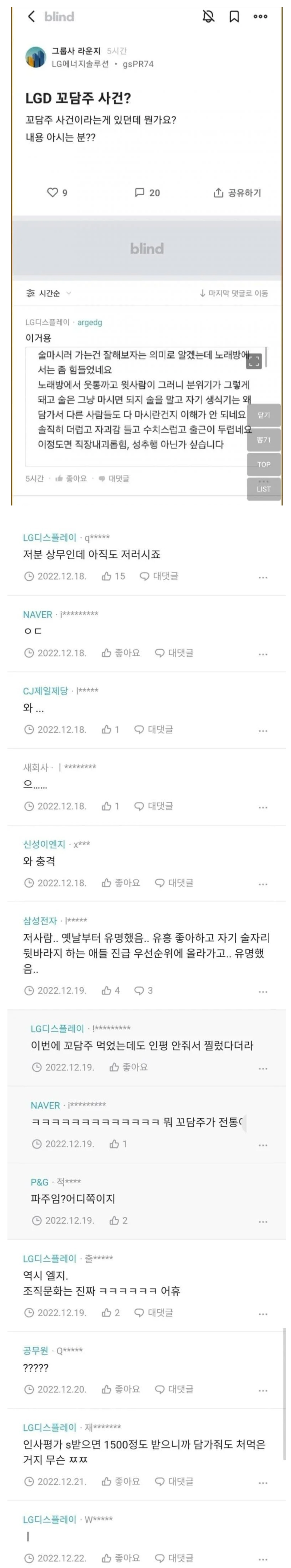291x1568 pixels.
Task: Like the 신성이엔지 comment '와 충격'
Action: (x=121, y=883)
